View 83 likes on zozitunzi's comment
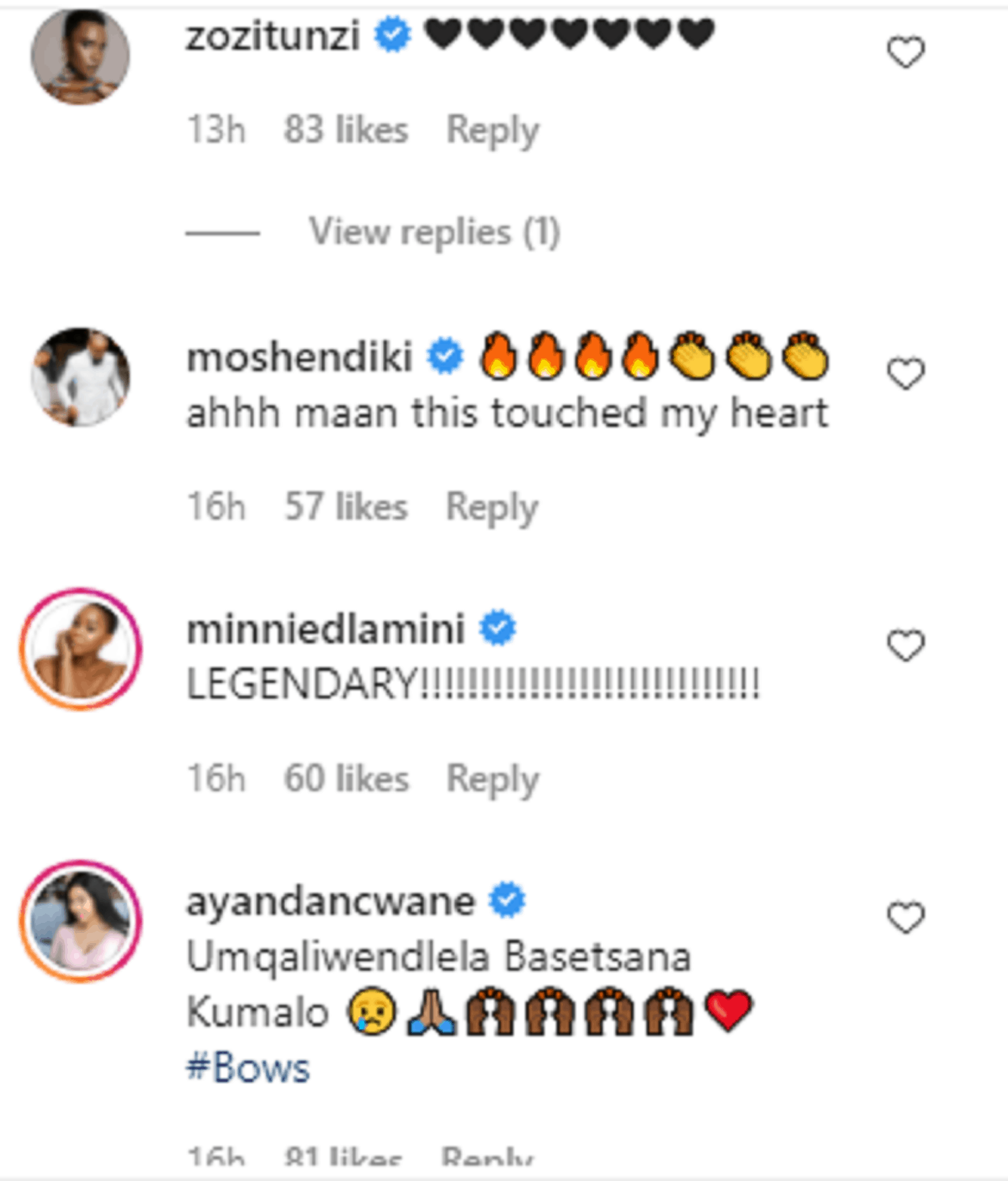The image size is (1008, 1181). point(346,130)
